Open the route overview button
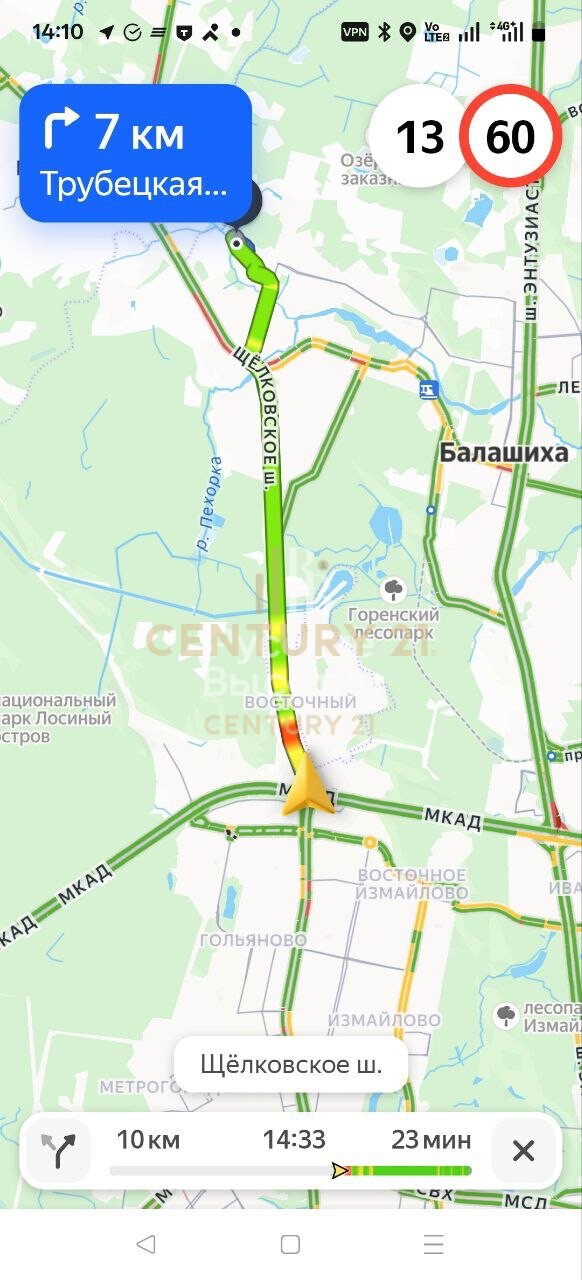582x1280 pixels. pos(58,1150)
